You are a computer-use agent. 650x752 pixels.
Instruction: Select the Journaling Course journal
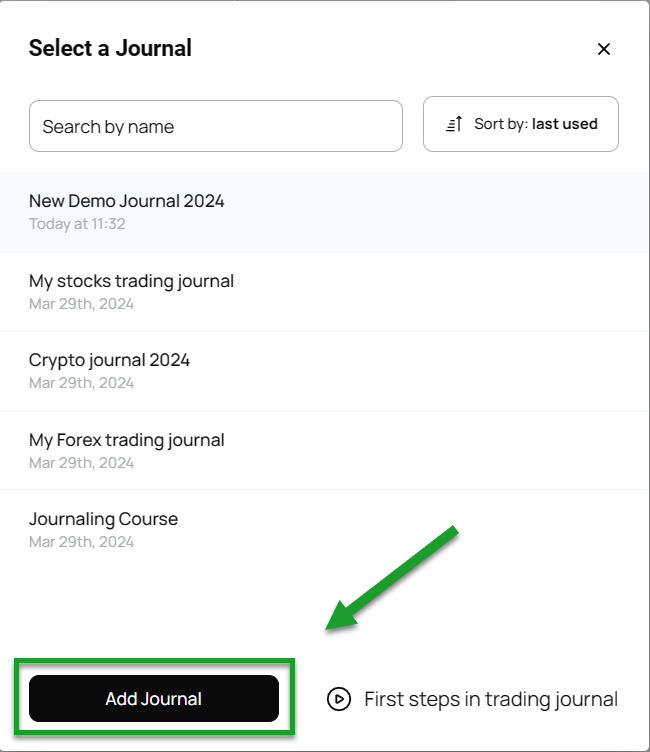tap(103, 528)
